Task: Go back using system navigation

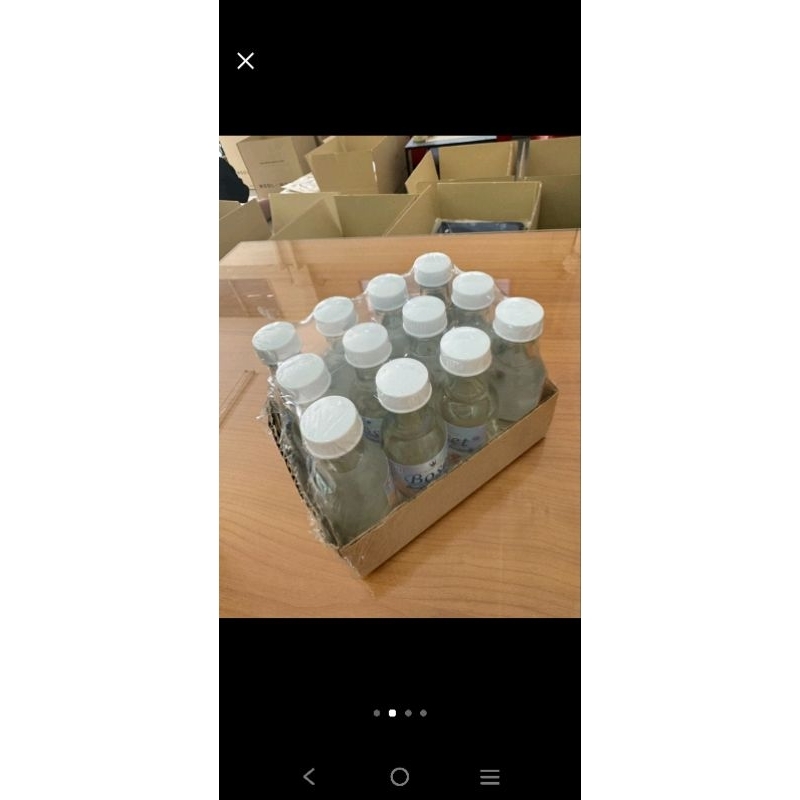Action: (x=309, y=777)
